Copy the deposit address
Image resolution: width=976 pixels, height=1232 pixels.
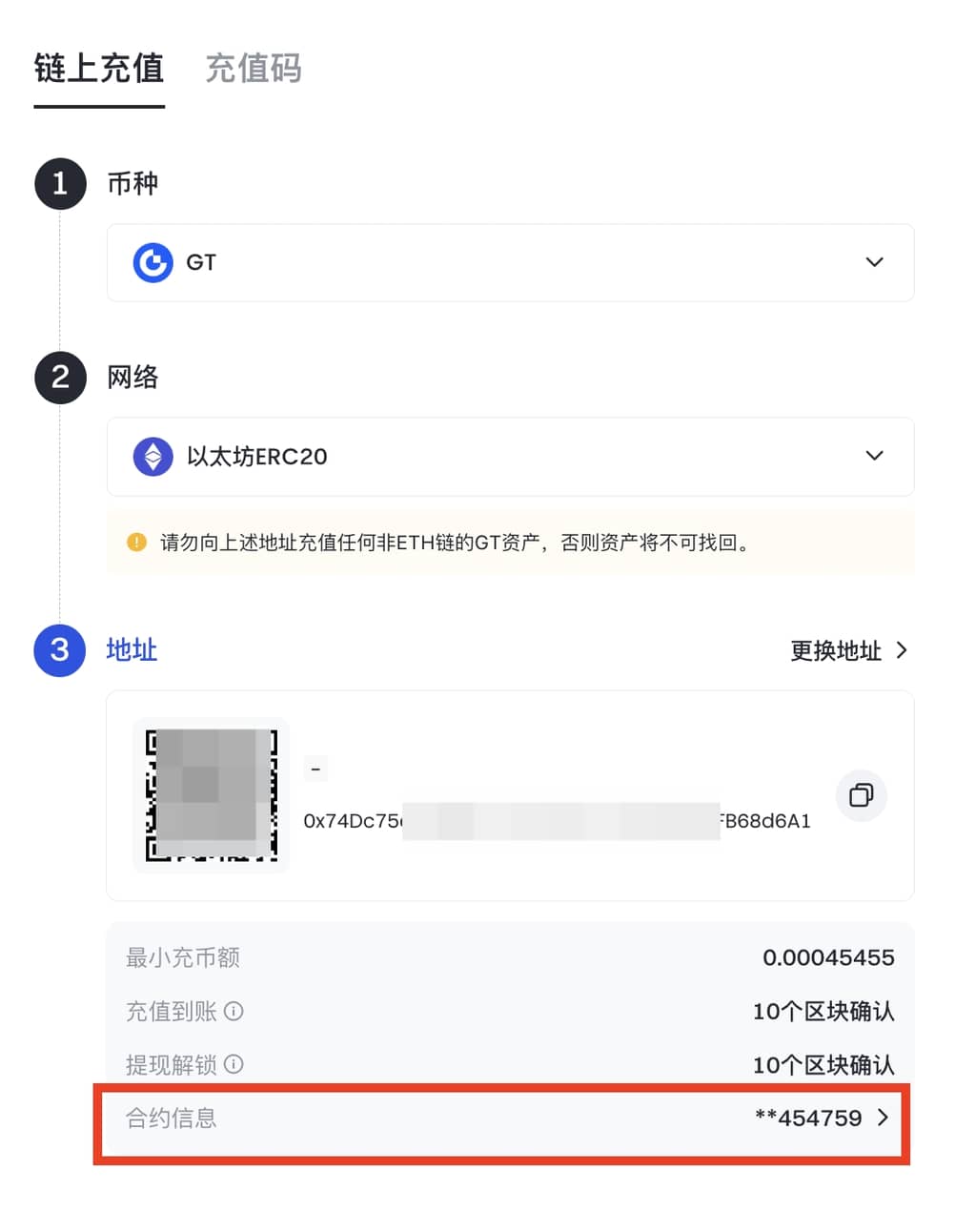(x=861, y=795)
